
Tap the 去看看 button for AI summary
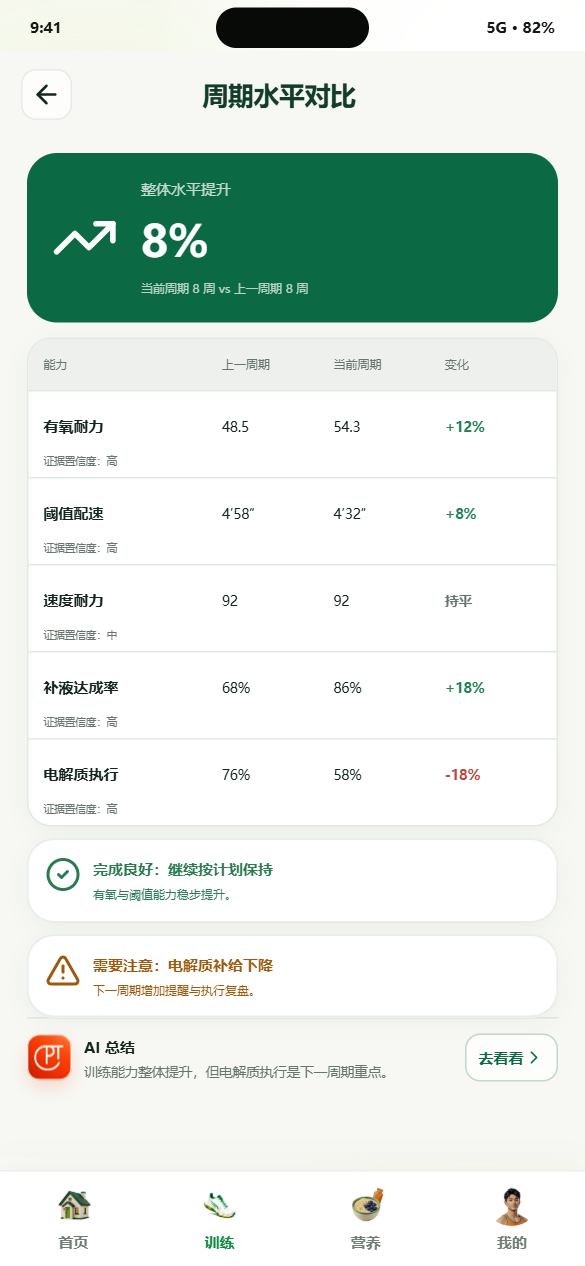click(x=511, y=1058)
